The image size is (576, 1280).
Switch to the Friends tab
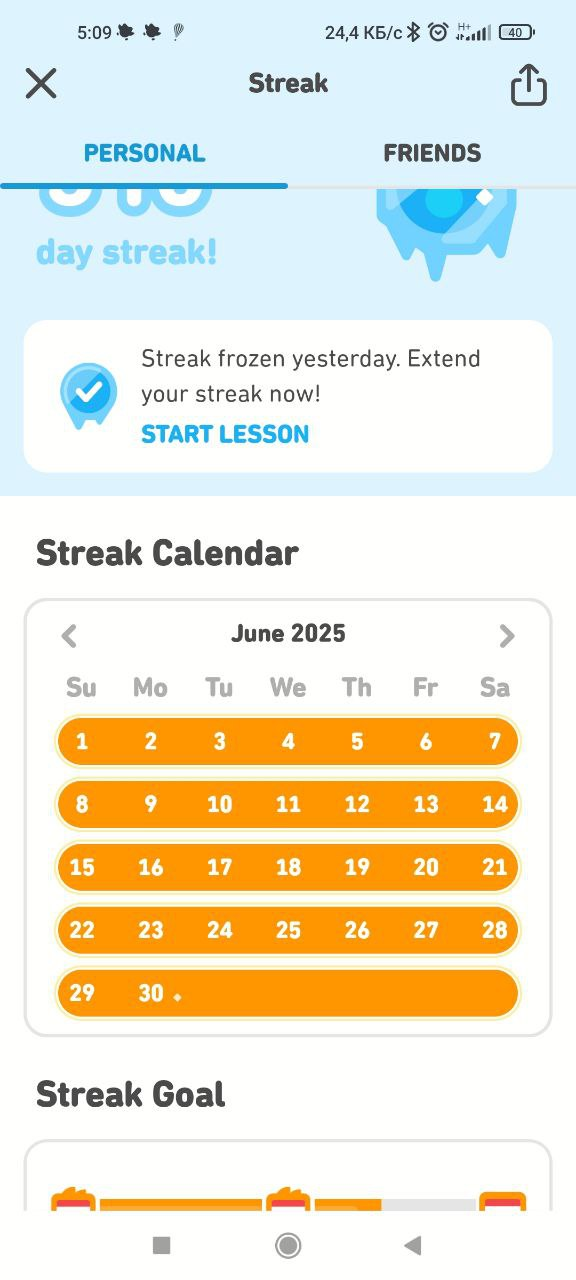432,153
